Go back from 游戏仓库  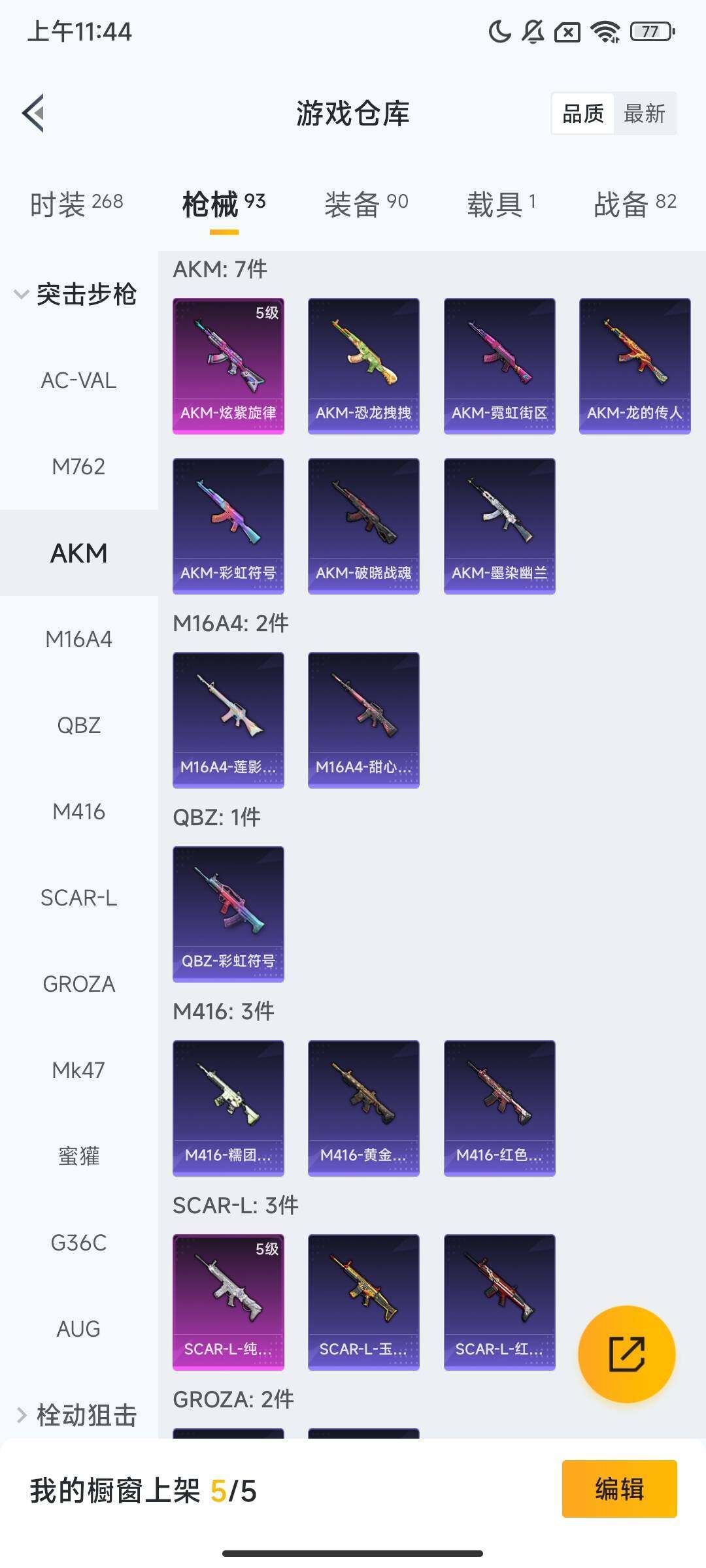tap(34, 113)
